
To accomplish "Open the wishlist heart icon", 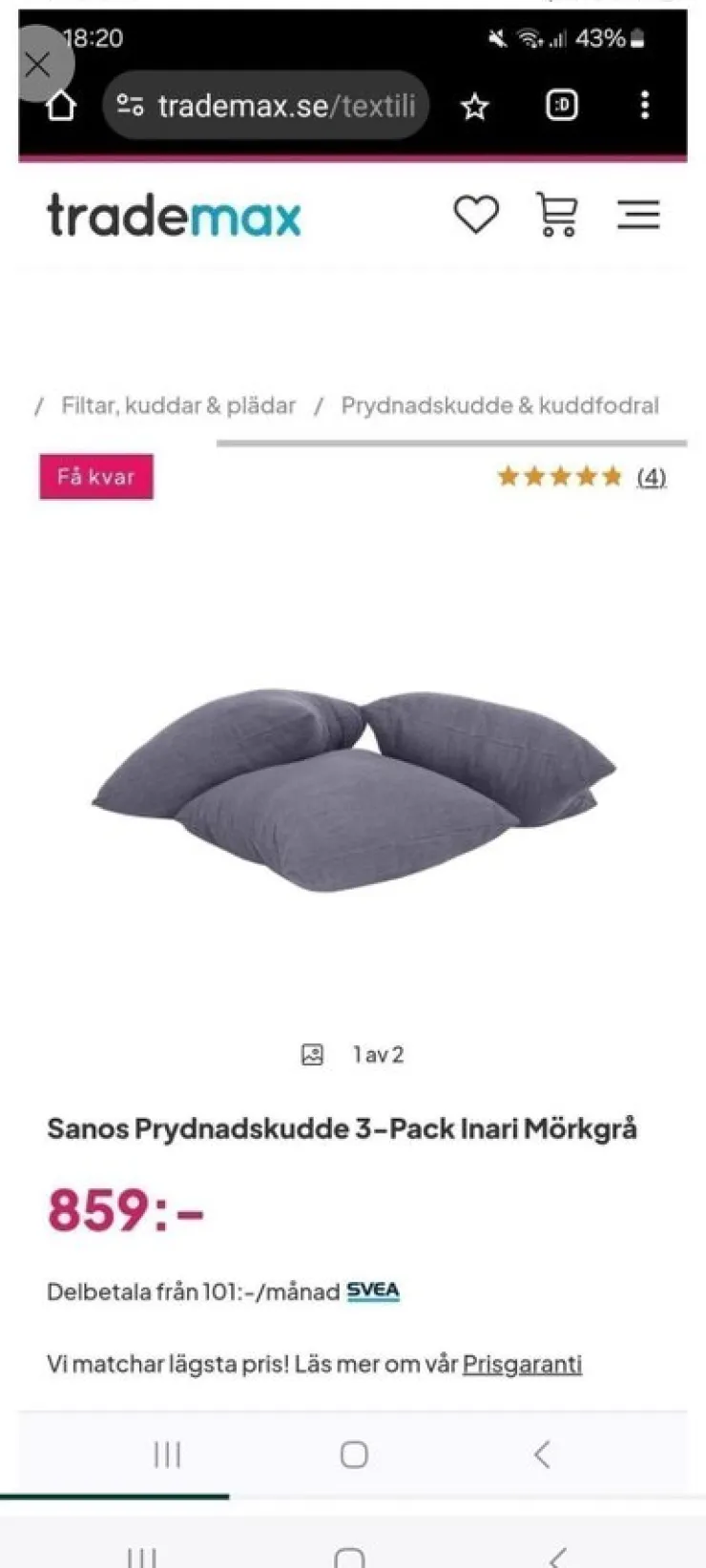I will point(475,215).
